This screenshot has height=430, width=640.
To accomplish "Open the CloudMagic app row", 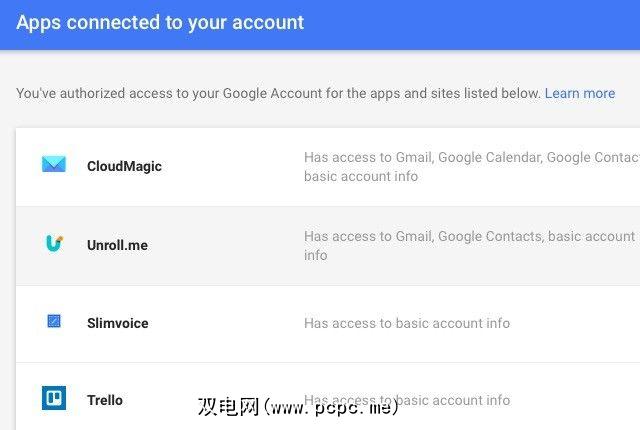I will click(x=124, y=166).
